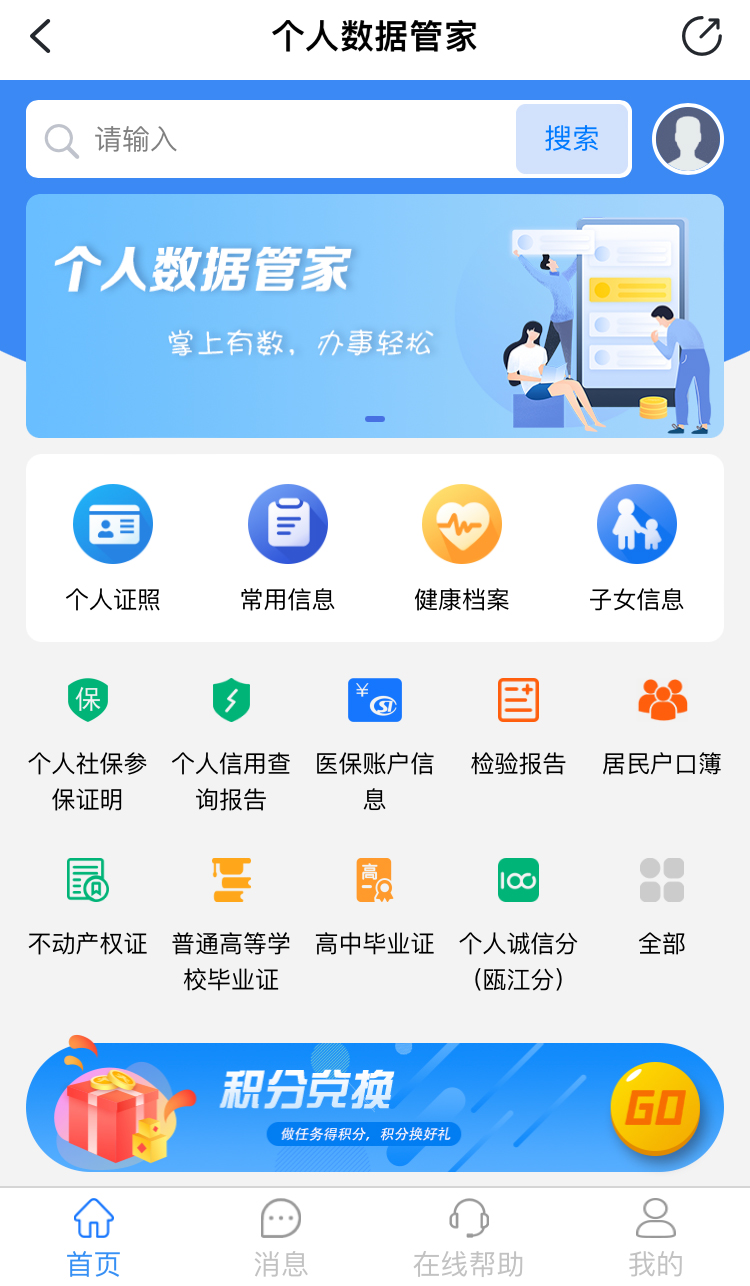
Task: Go back using the top-left arrow
Action: pyautogui.click(x=40, y=37)
